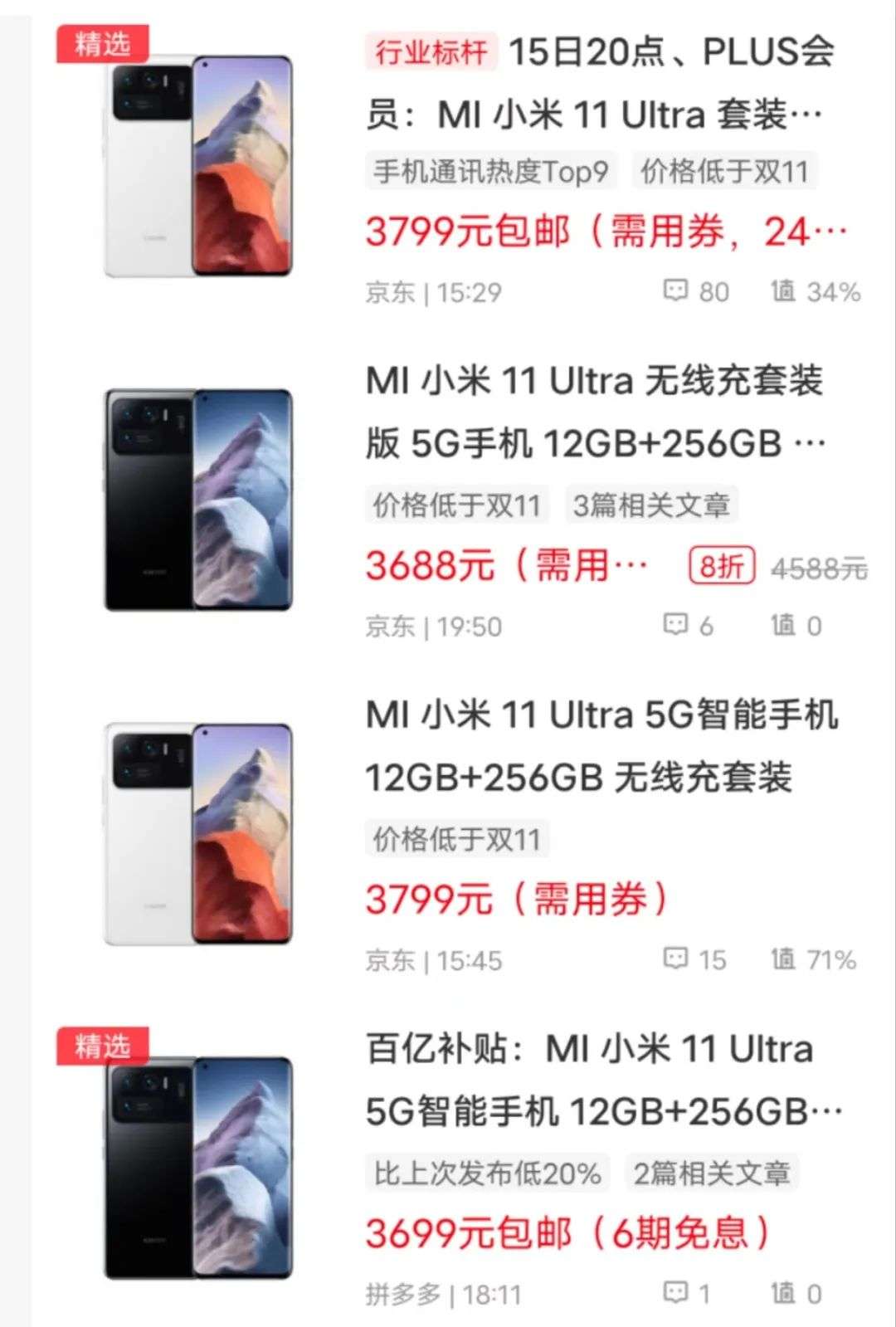The height and width of the screenshot is (1327, 896).
Task: View the 3篇相关文章 tag
Action: pos(651,505)
